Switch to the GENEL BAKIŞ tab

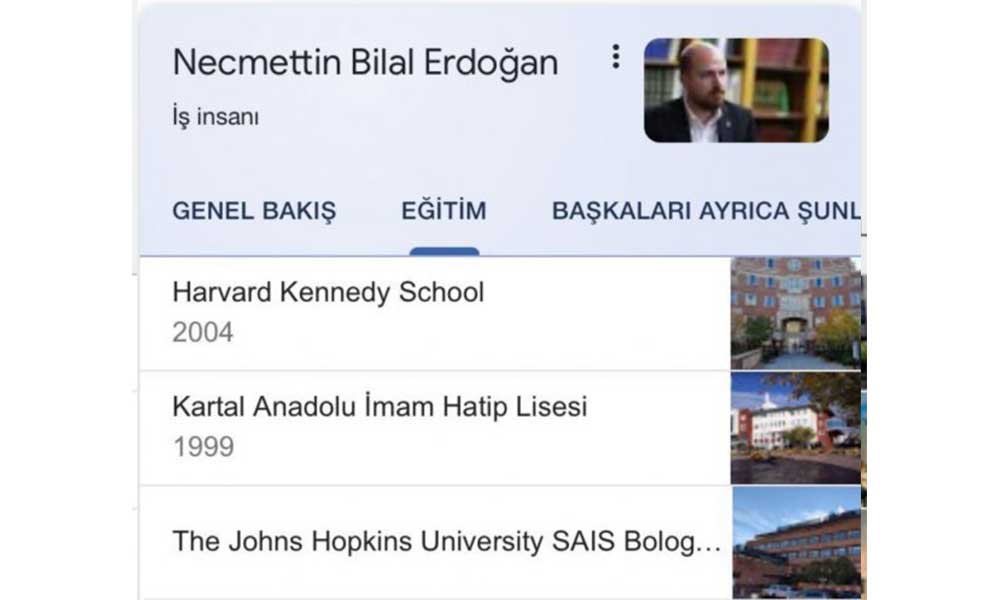(x=254, y=211)
